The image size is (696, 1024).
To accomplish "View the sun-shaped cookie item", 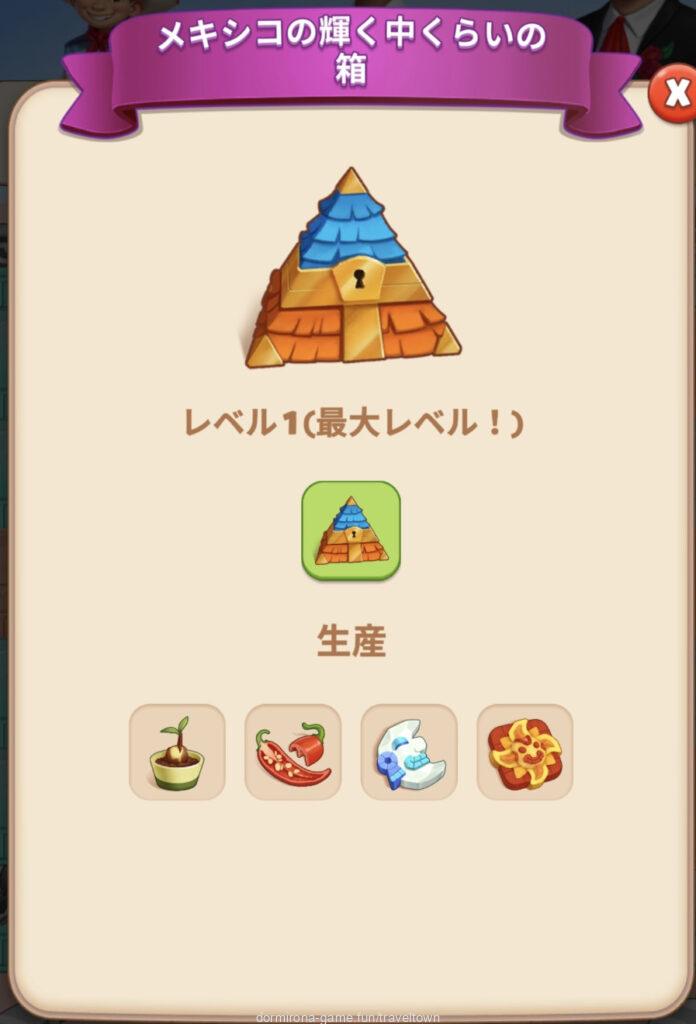I will (x=525, y=752).
